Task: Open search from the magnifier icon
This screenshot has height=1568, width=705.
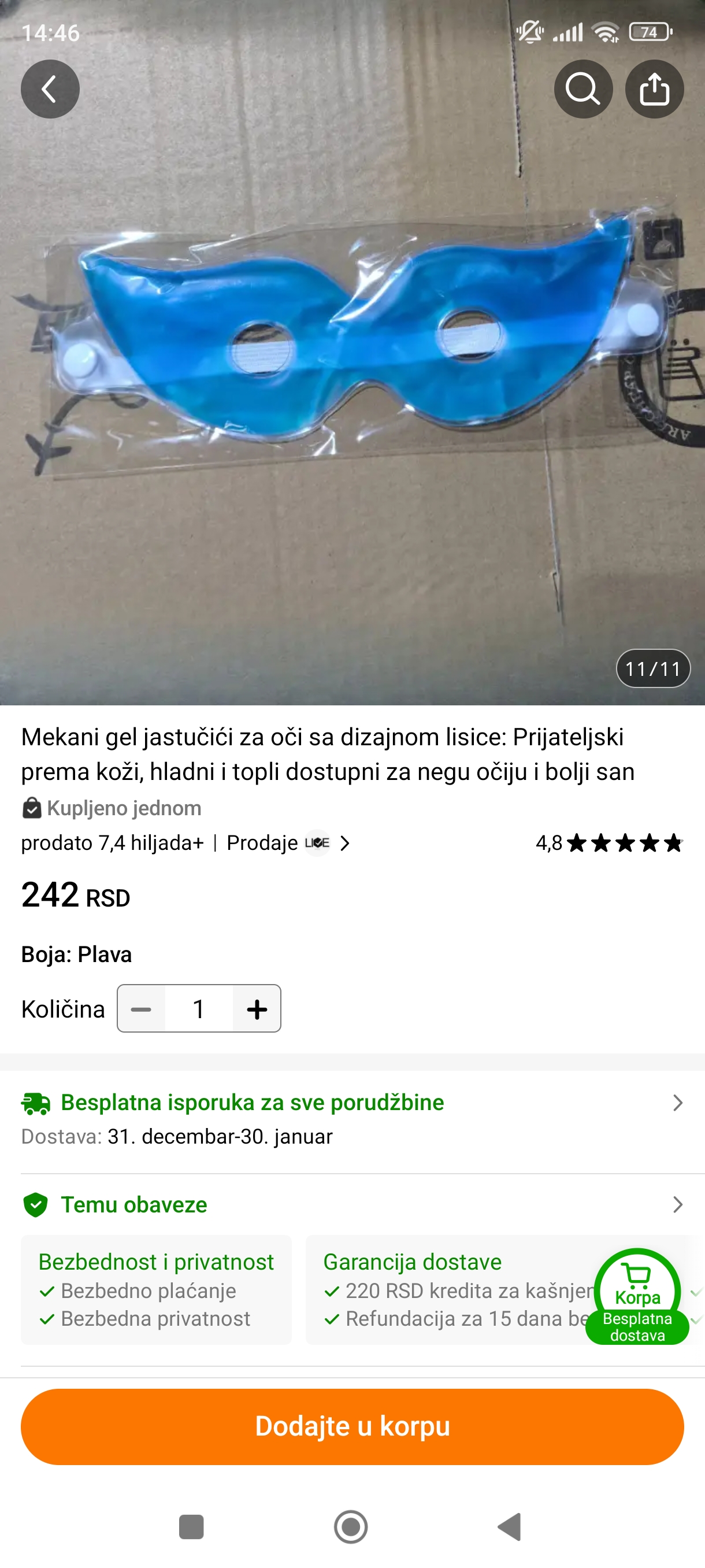Action: (x=582, y=89)
